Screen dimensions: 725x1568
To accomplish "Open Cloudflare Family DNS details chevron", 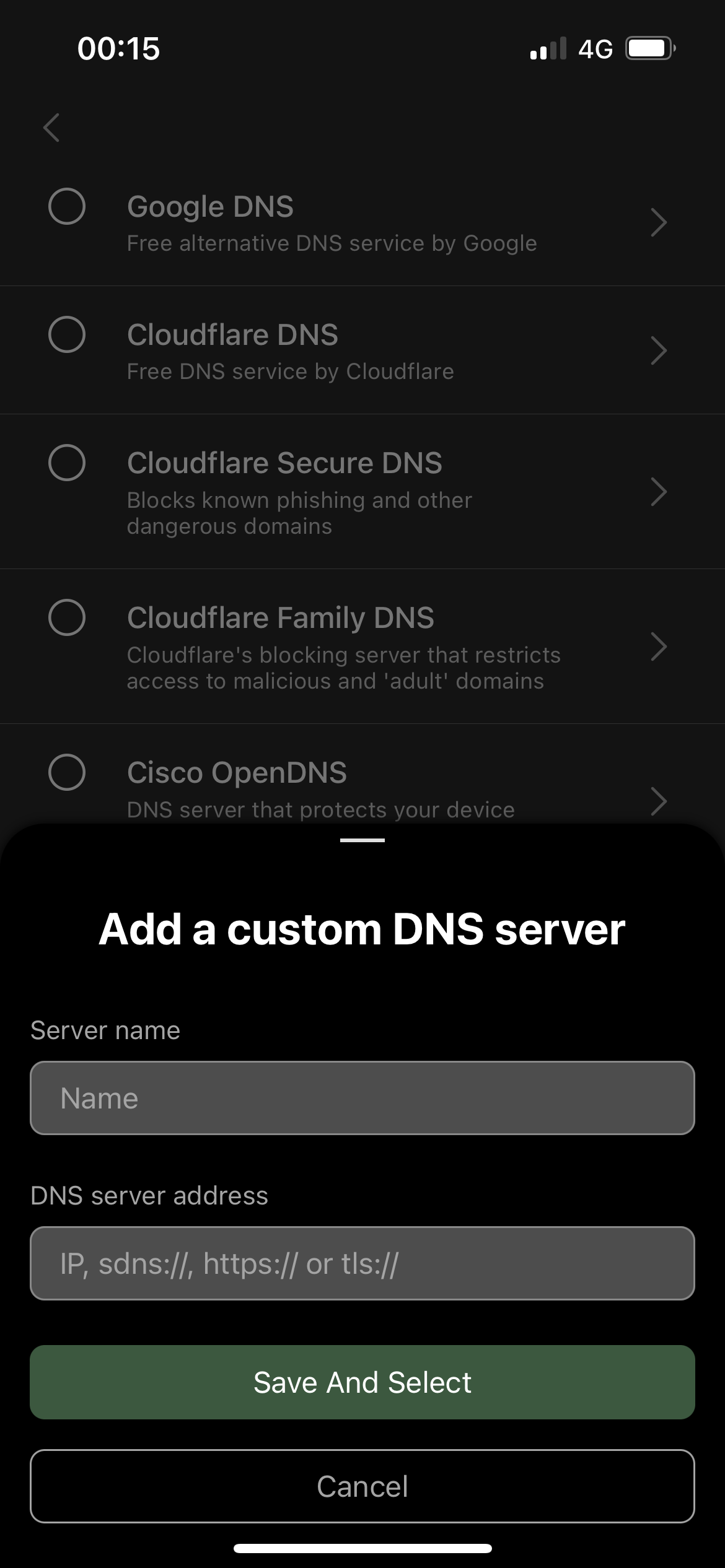I will (659, 647).
